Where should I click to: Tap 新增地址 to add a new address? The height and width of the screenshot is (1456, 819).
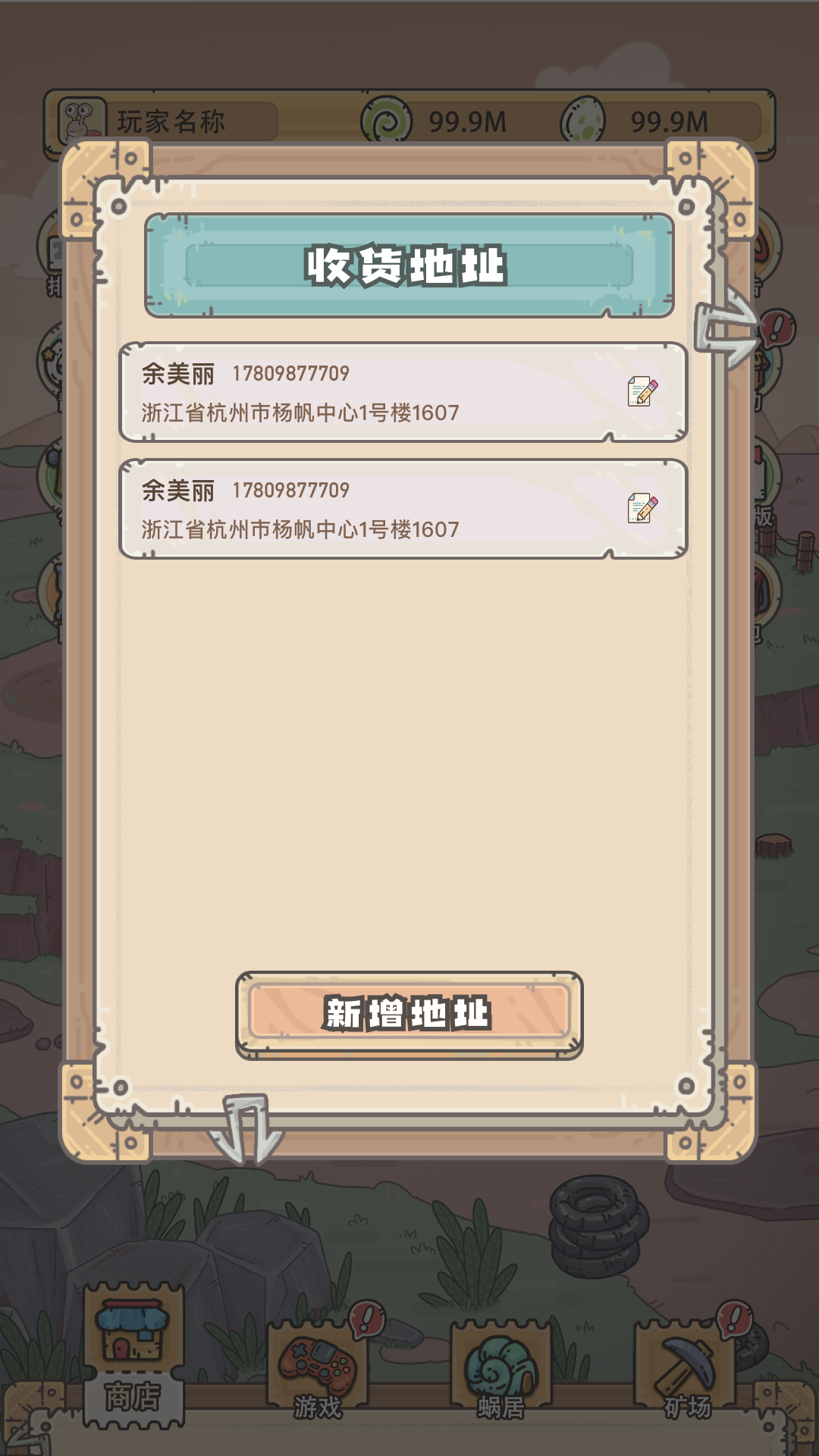coord(409,1015)
